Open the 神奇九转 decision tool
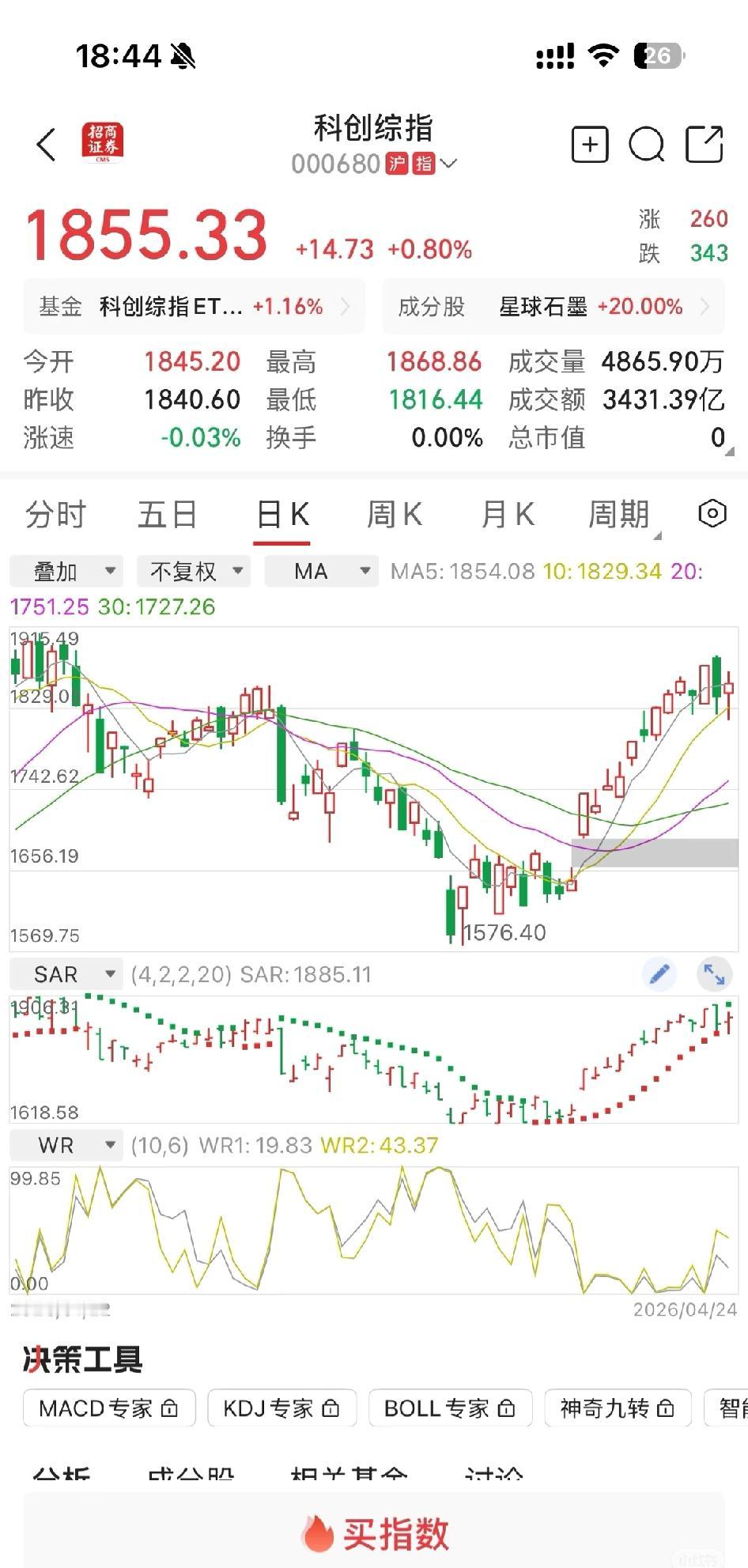The width and height of the screenshot is (748, 1568). click(618, 1407)
